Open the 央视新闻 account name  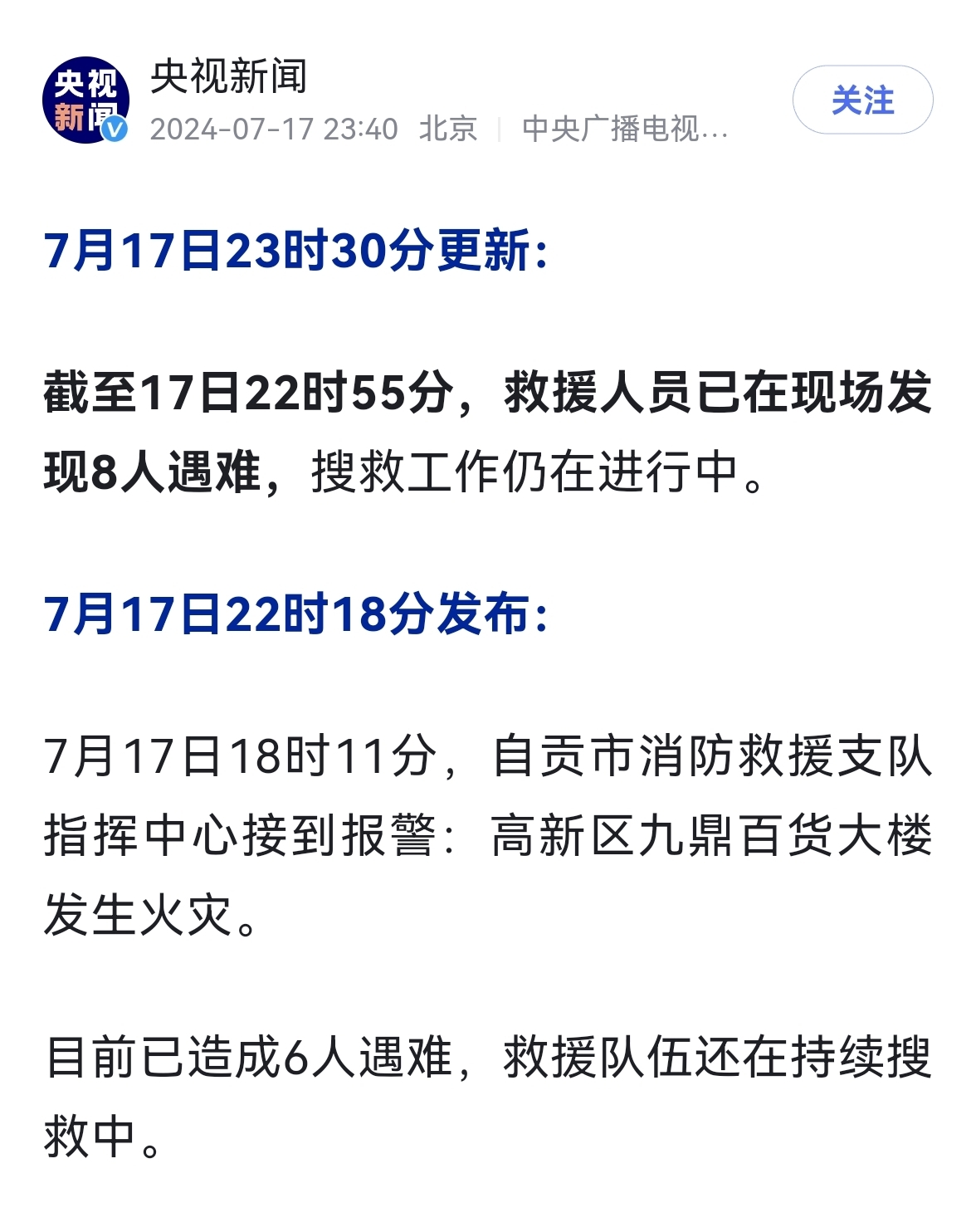tap(229, 76)
